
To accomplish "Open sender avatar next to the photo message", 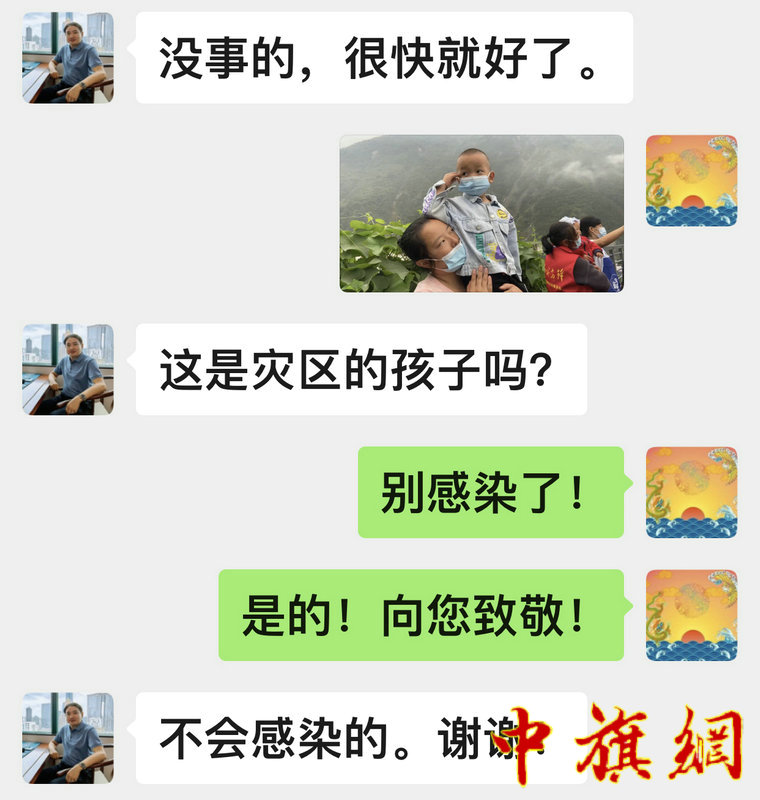I will (x=691, y=180).
